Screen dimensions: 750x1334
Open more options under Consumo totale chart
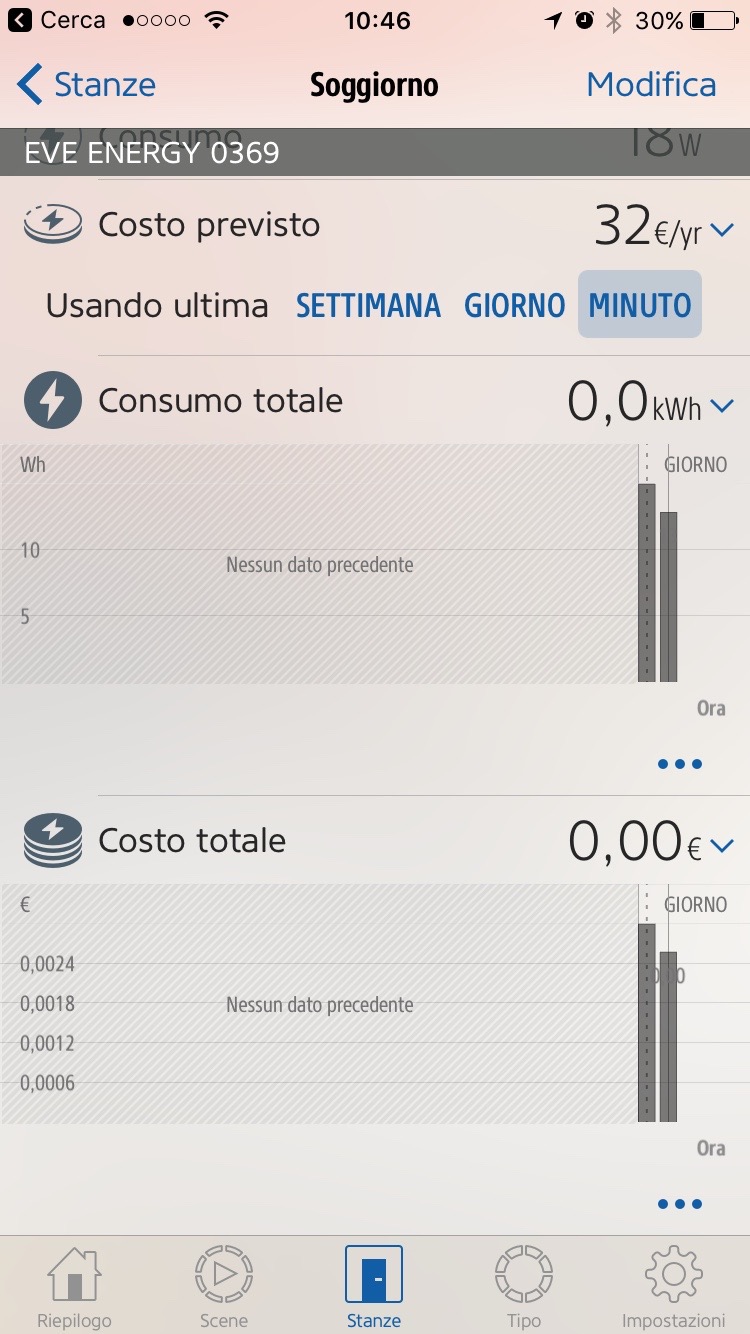pyautogui.click(x=680, y=764)
